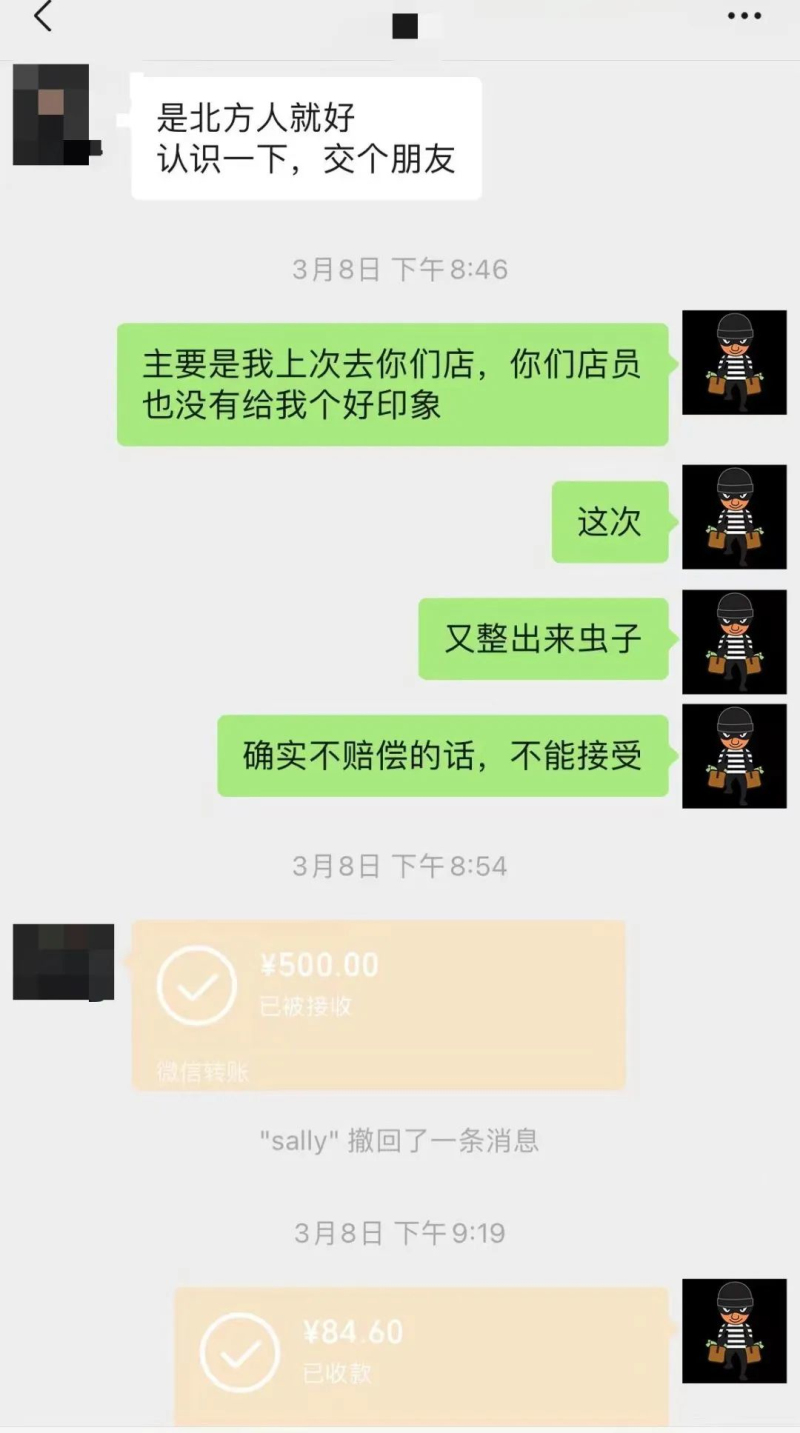Open the ¥500.00 transfer details
This screenshot has width=800, height=1433.
[x=378, y=1004]
